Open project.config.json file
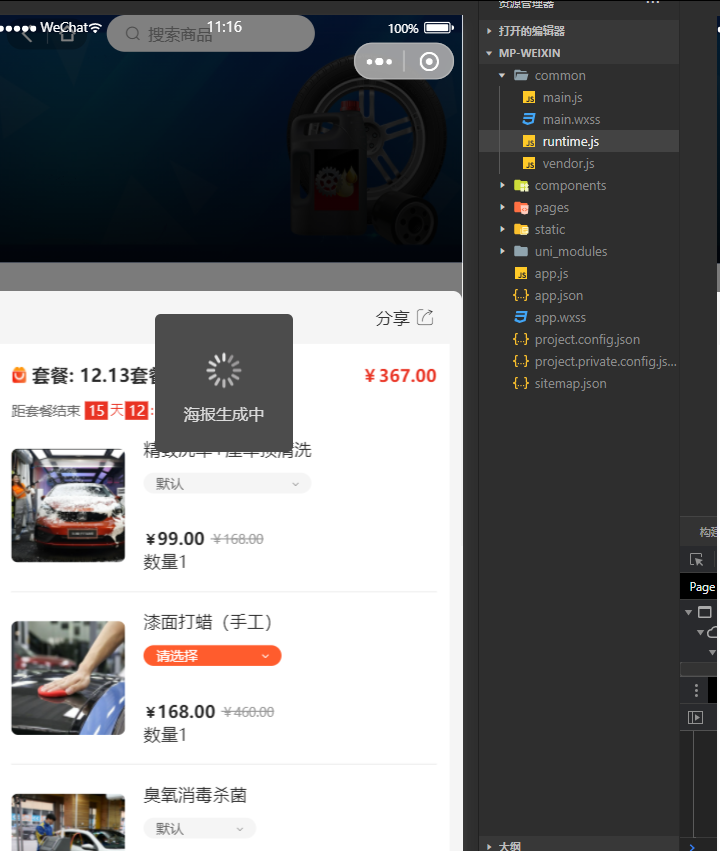720x851 pixels. (x=586, y=340)
